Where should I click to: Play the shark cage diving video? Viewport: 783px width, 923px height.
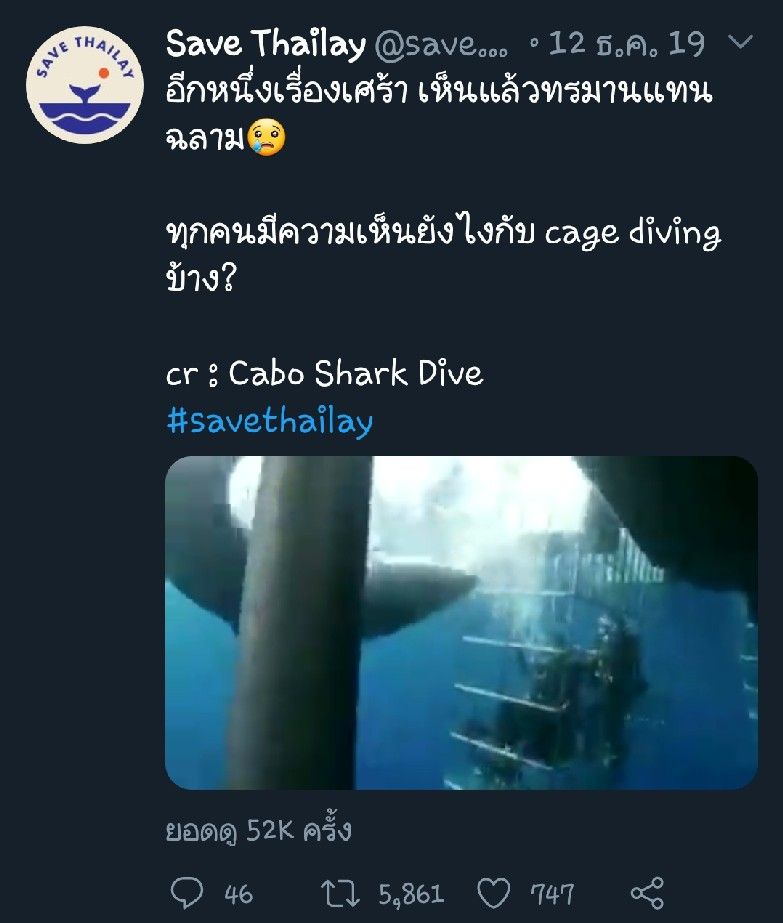pyautogui.click(x=461, y=623)
